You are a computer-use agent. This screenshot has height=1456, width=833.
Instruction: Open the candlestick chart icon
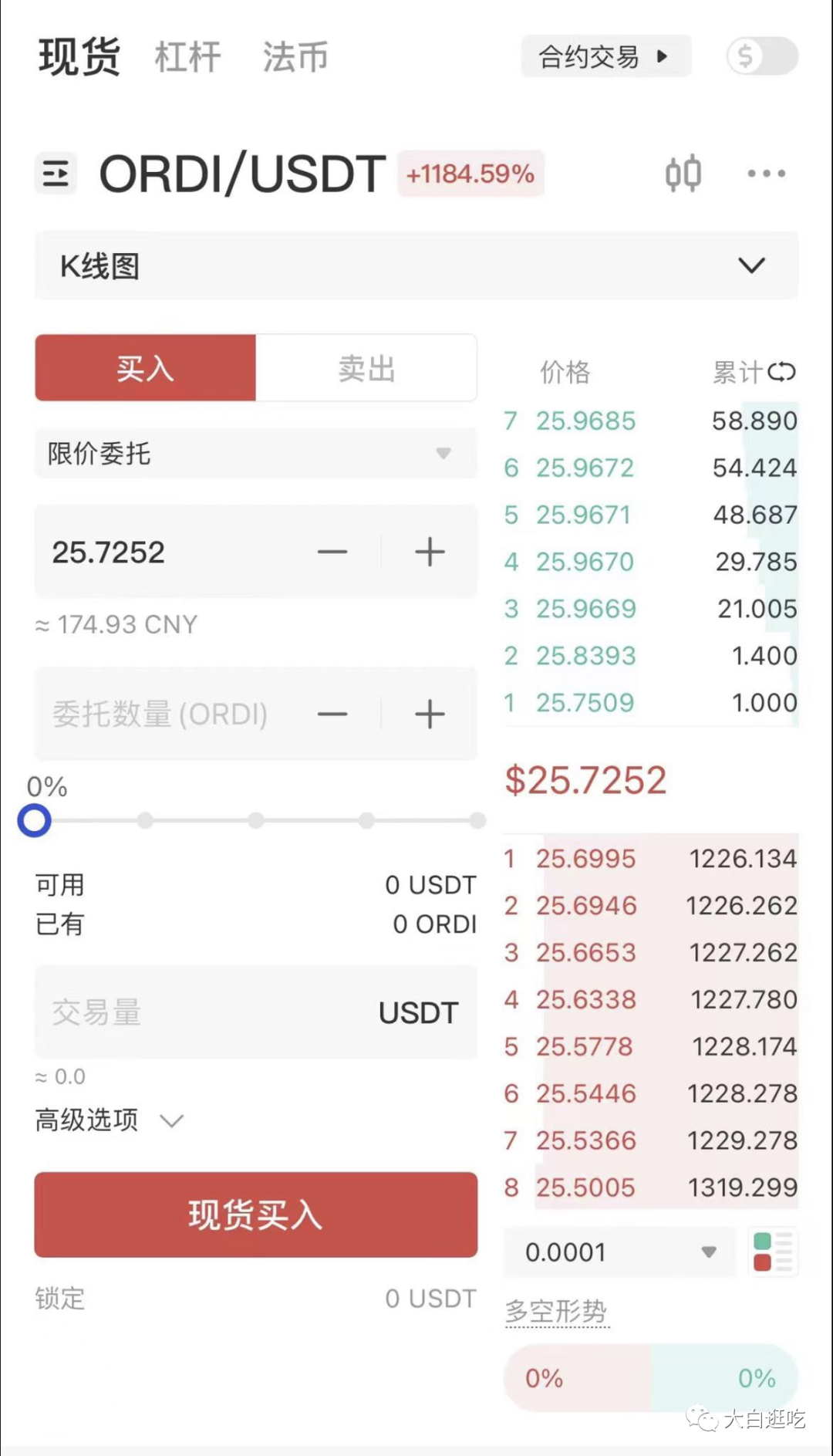coord(683,174)
